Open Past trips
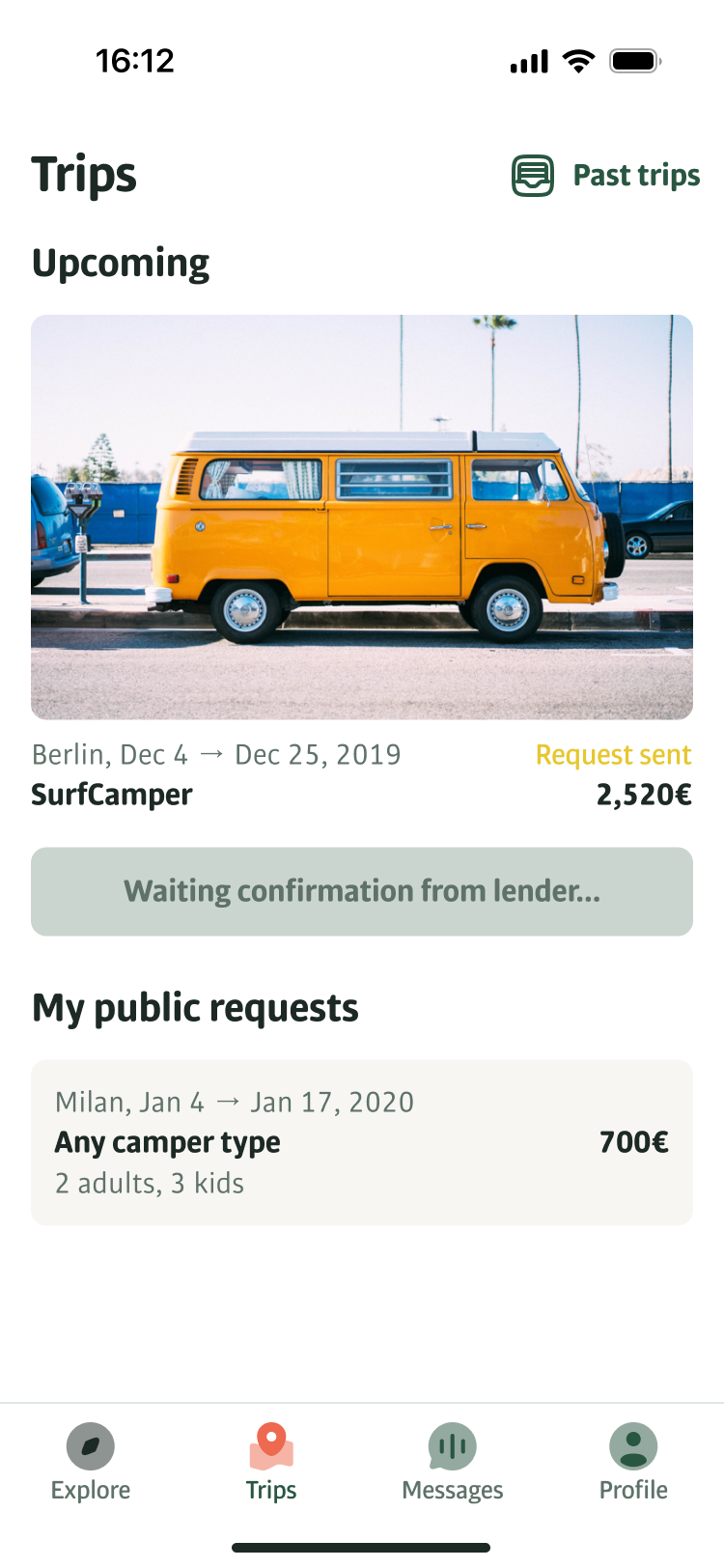The image size is (724, 1568). pos(606,176)
